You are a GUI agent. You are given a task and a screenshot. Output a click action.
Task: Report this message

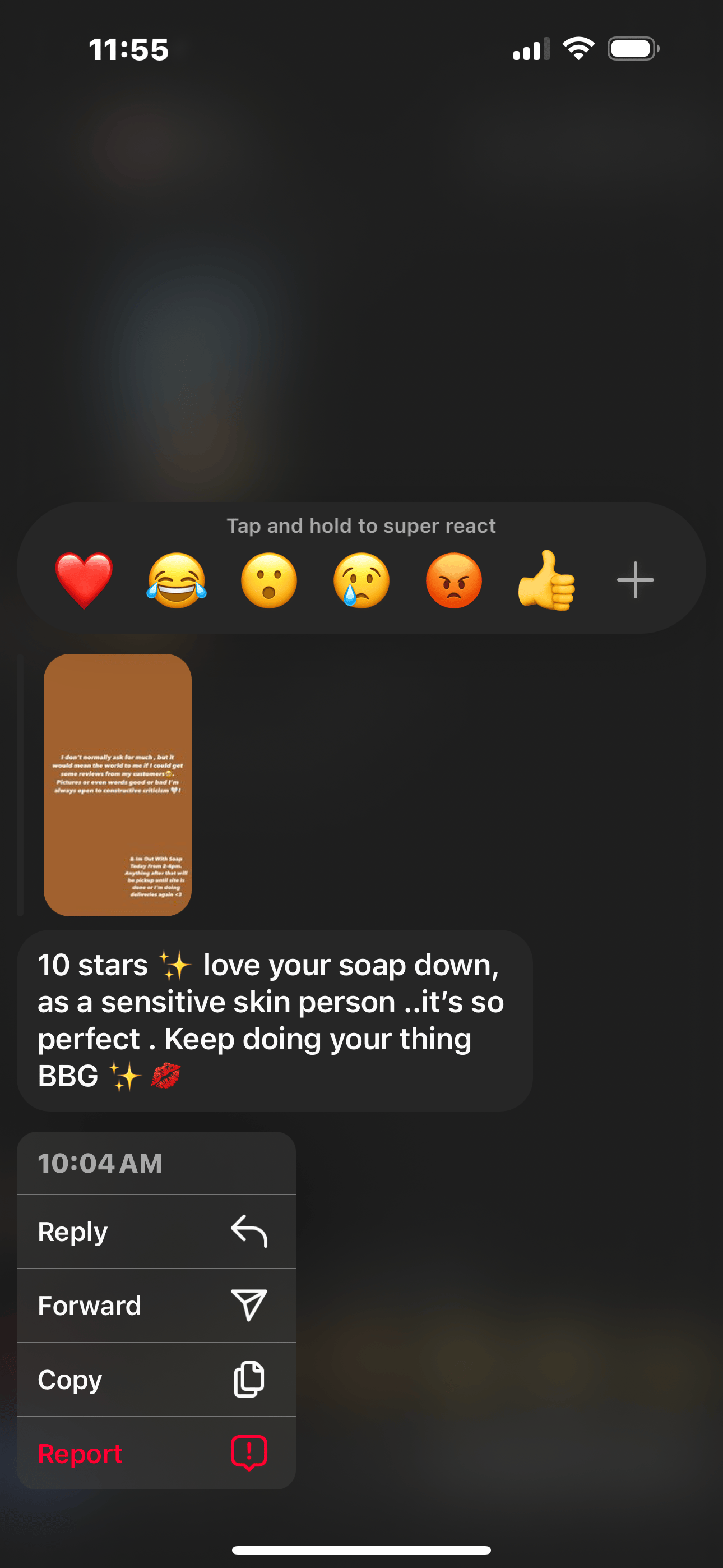click(156, 1454)
